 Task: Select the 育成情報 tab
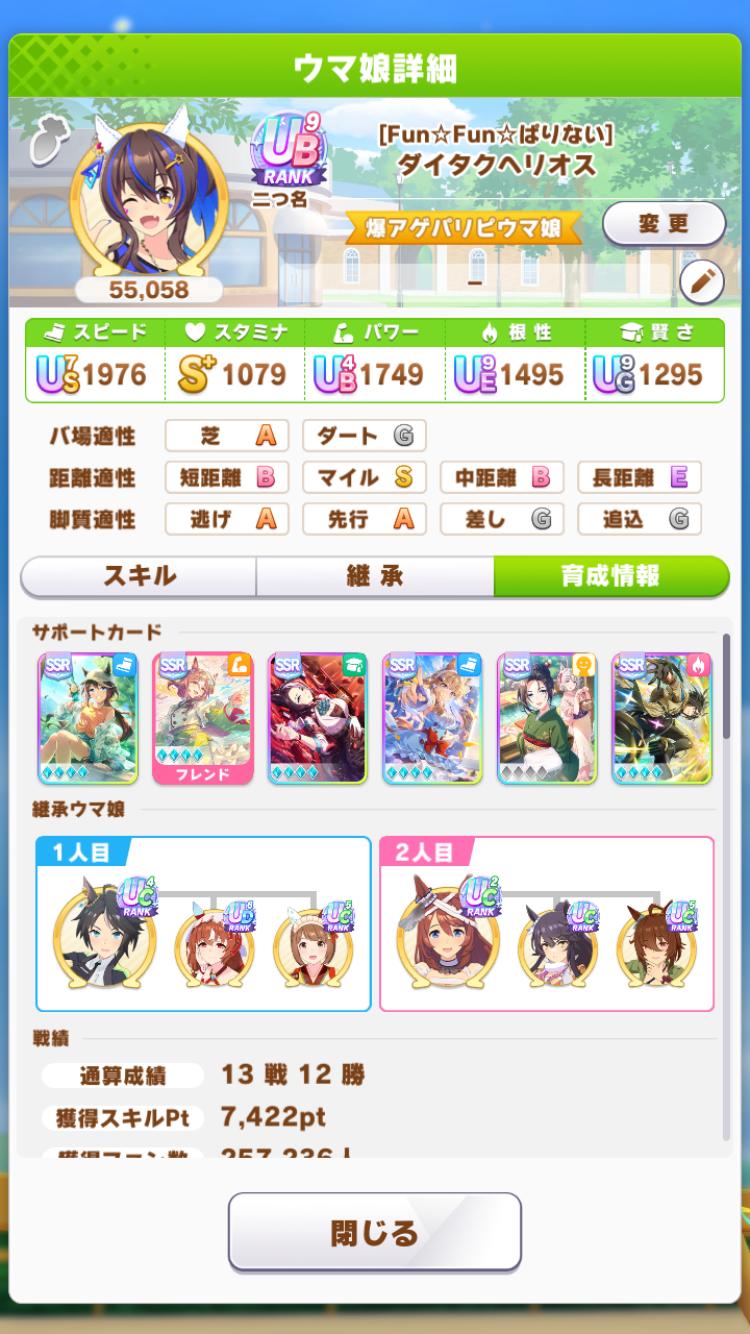tap(610, 576)
